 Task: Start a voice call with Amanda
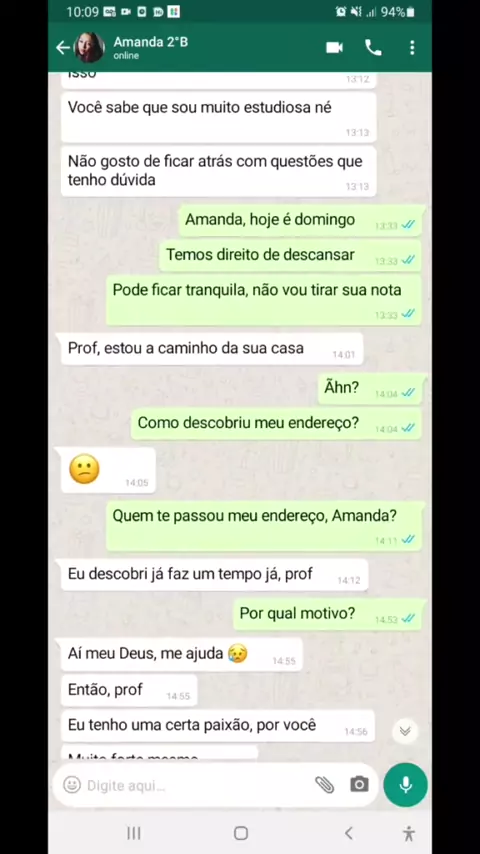tap(373, 48)
